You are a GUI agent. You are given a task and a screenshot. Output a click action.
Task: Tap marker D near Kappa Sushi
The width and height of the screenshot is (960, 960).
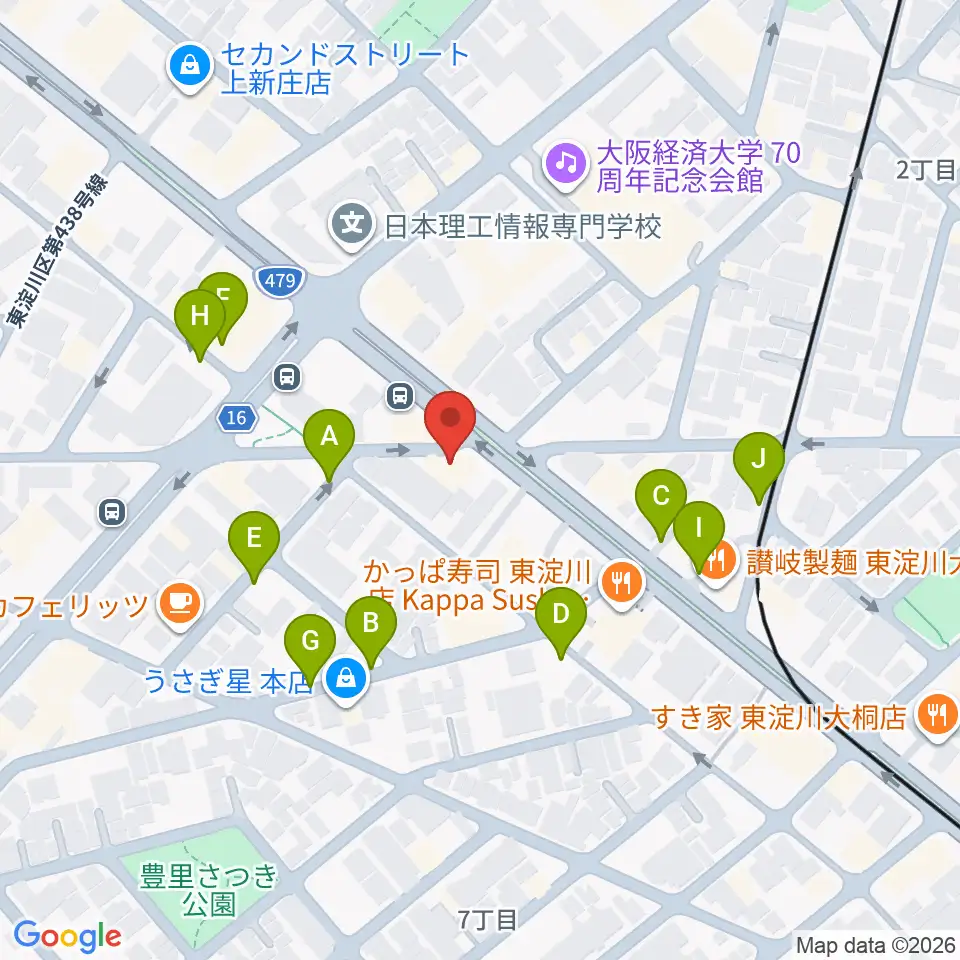(561, 623)
